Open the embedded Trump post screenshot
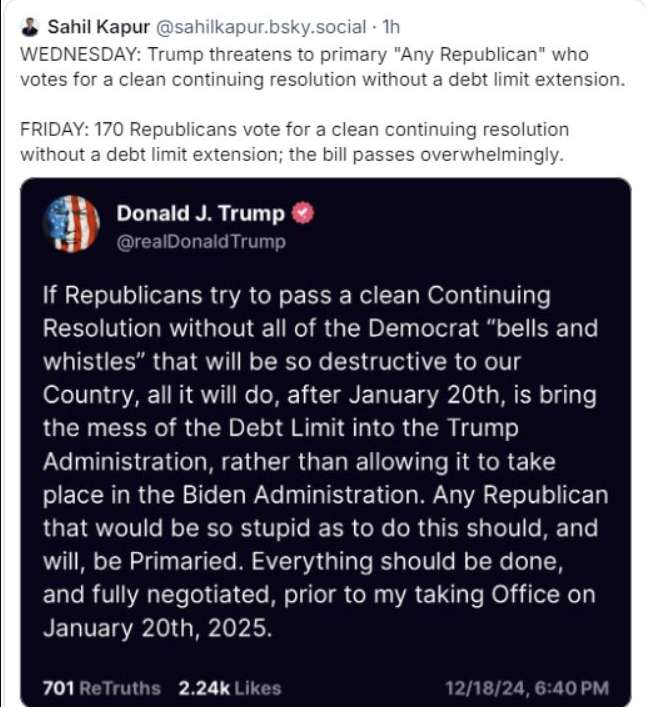 [326, 440]
